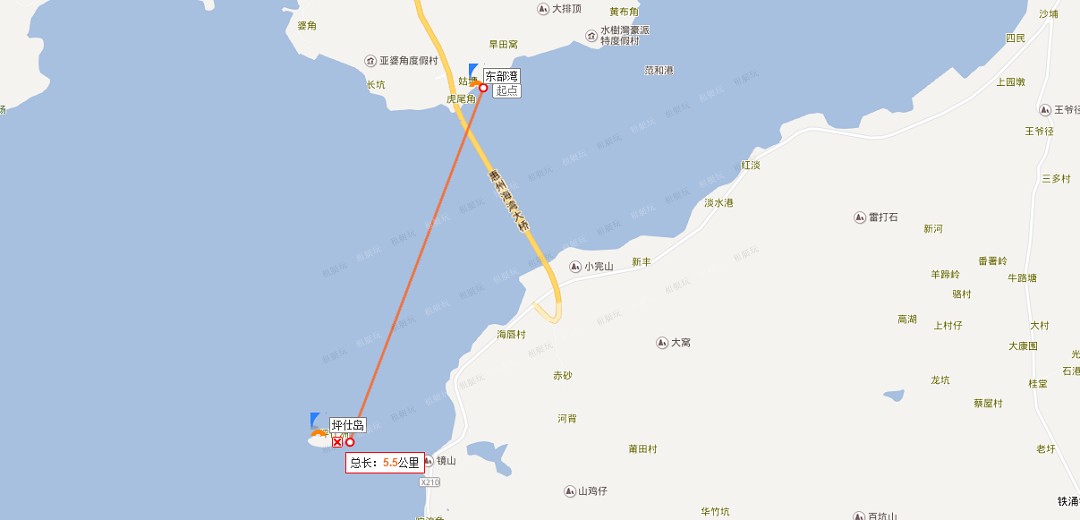Tap the blue flag marker at 东部湾
This screenshot has height=520, width=1080.
473,72
